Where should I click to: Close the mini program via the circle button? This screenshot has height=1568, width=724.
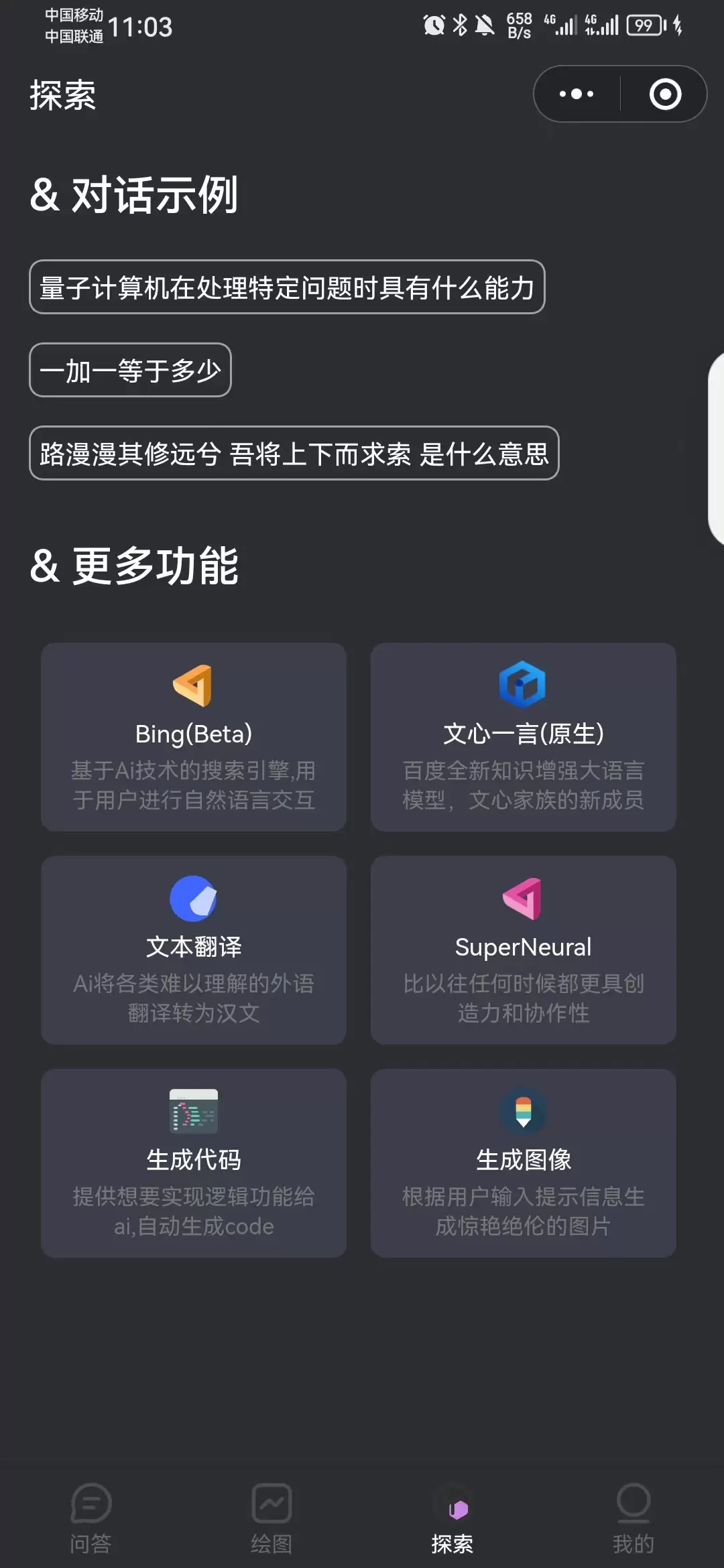click(x=665, y=94)
